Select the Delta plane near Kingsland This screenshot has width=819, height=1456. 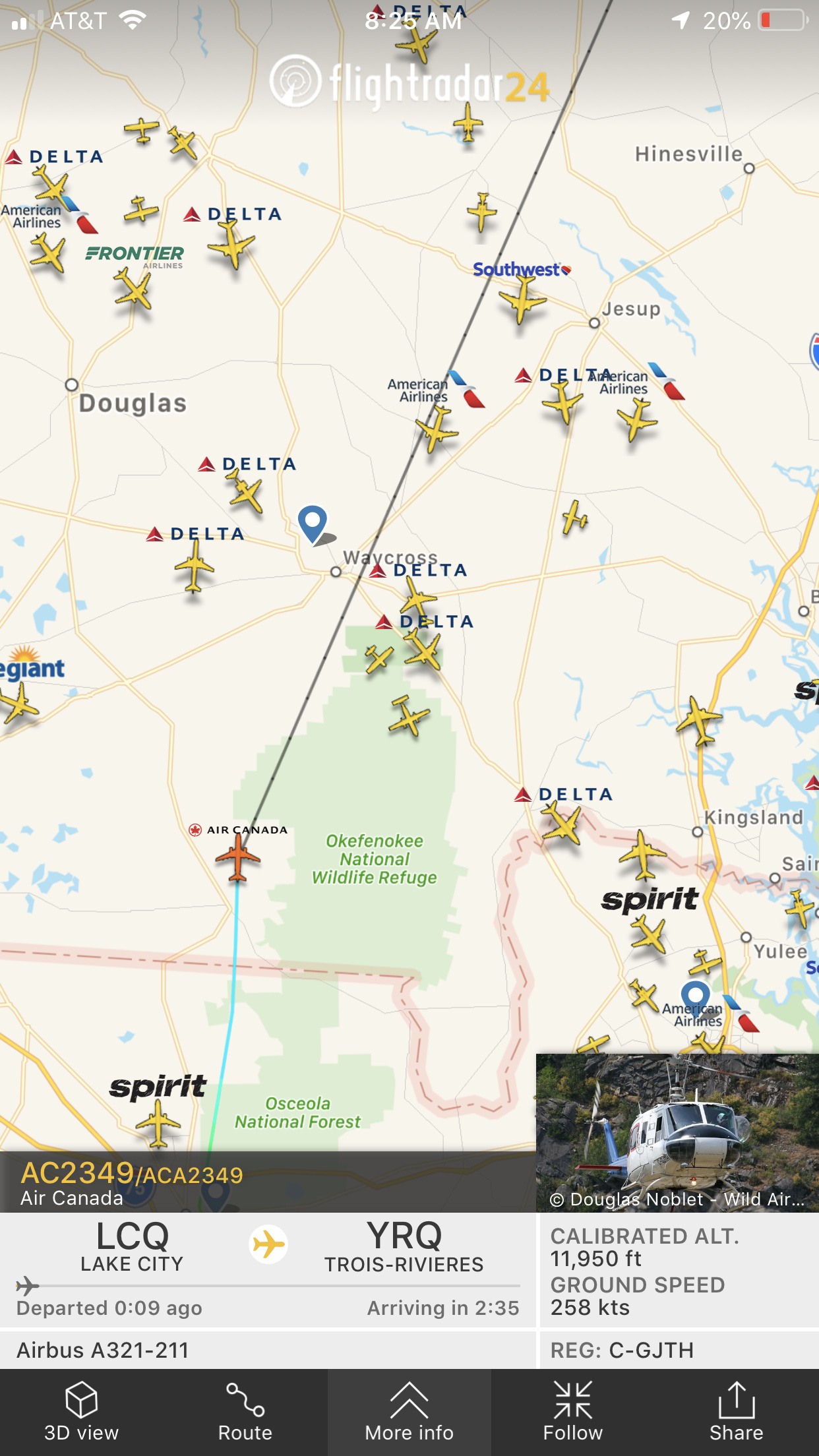[562, 824]
